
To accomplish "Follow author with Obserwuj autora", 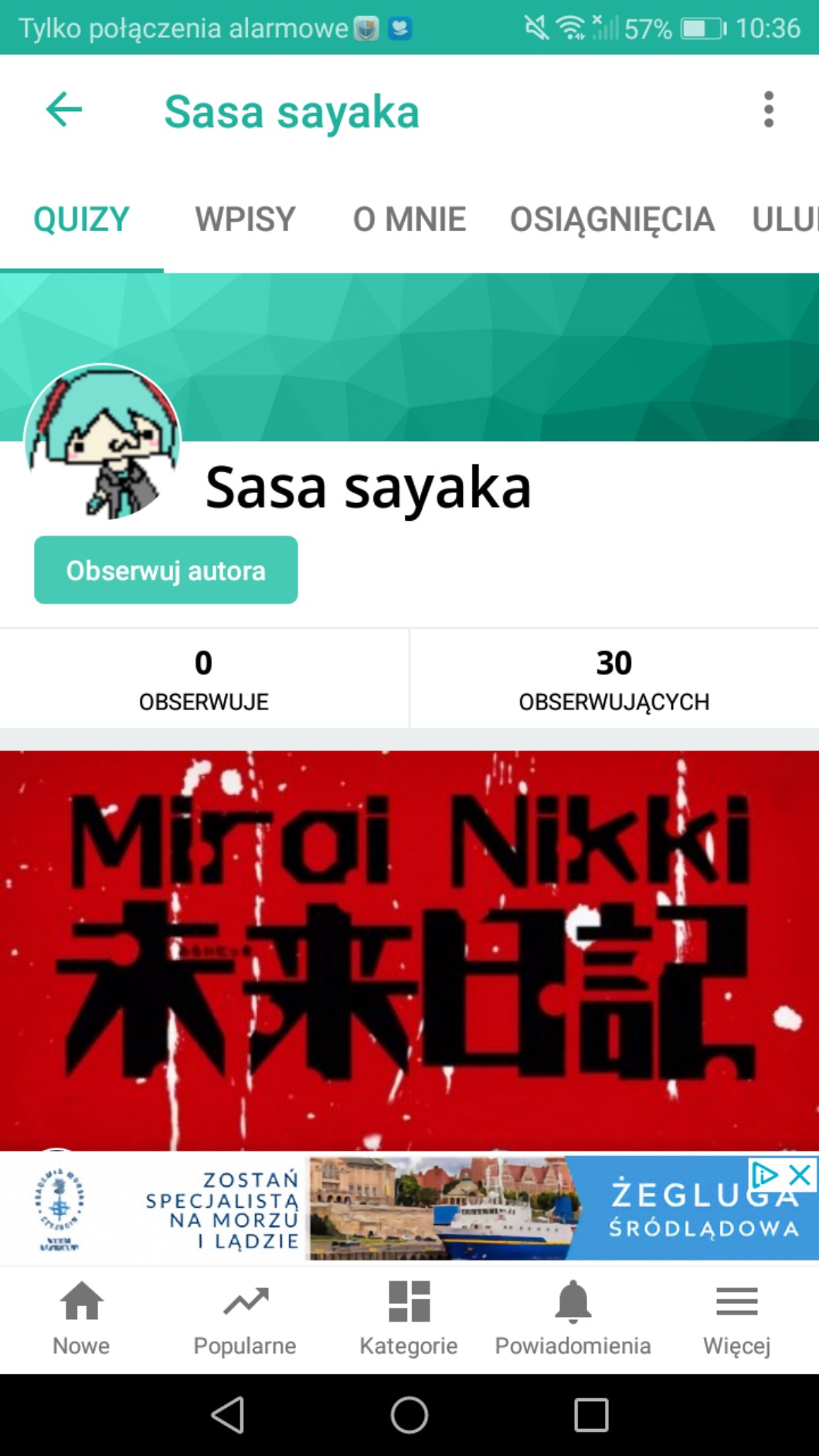I will click(x=165, y=570).
